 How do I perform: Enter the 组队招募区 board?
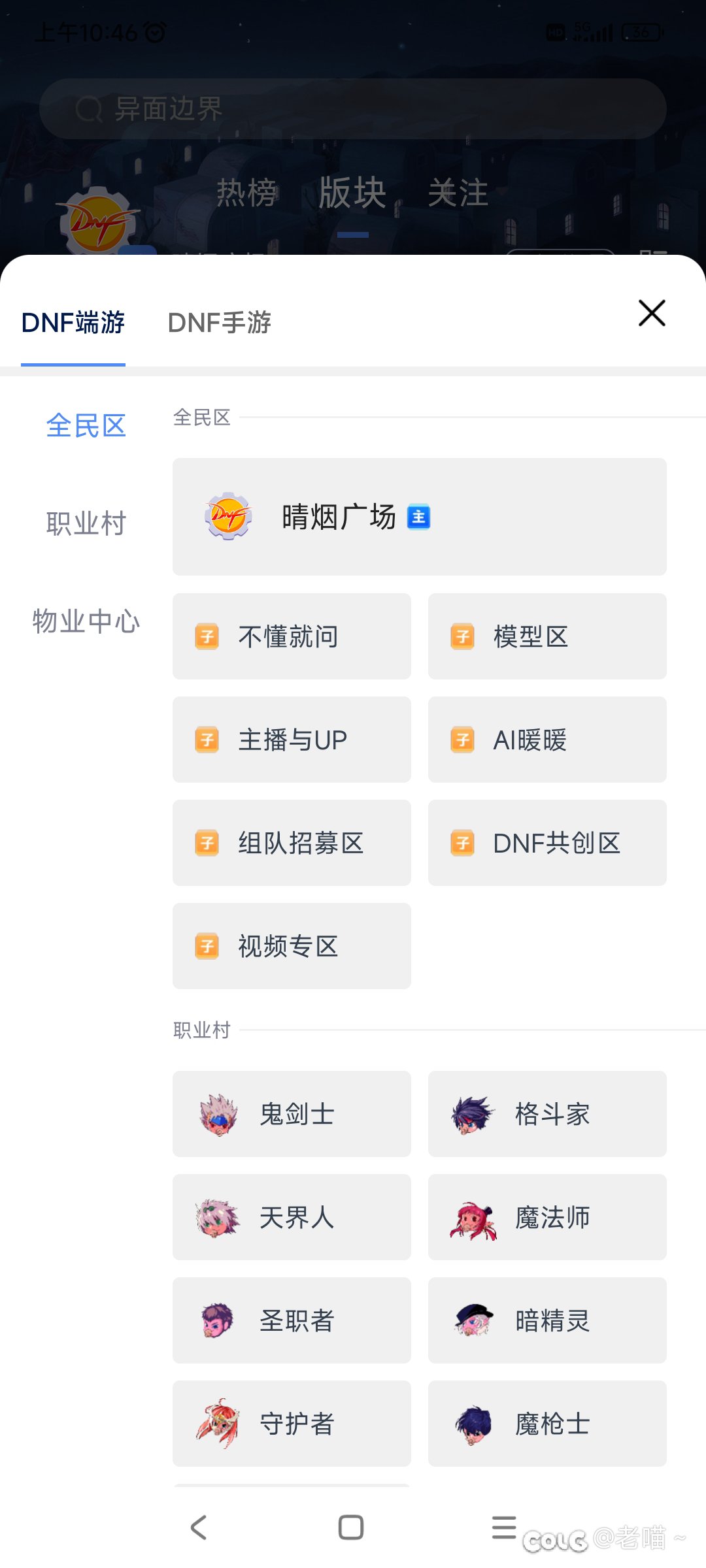pos(292,843)
